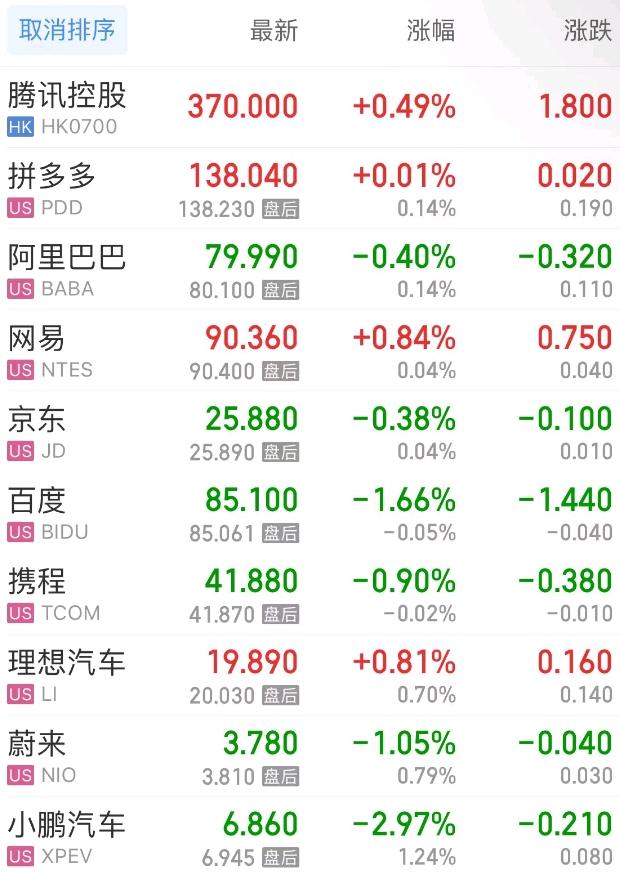Sort by the 最新 column header

[273, 31]
